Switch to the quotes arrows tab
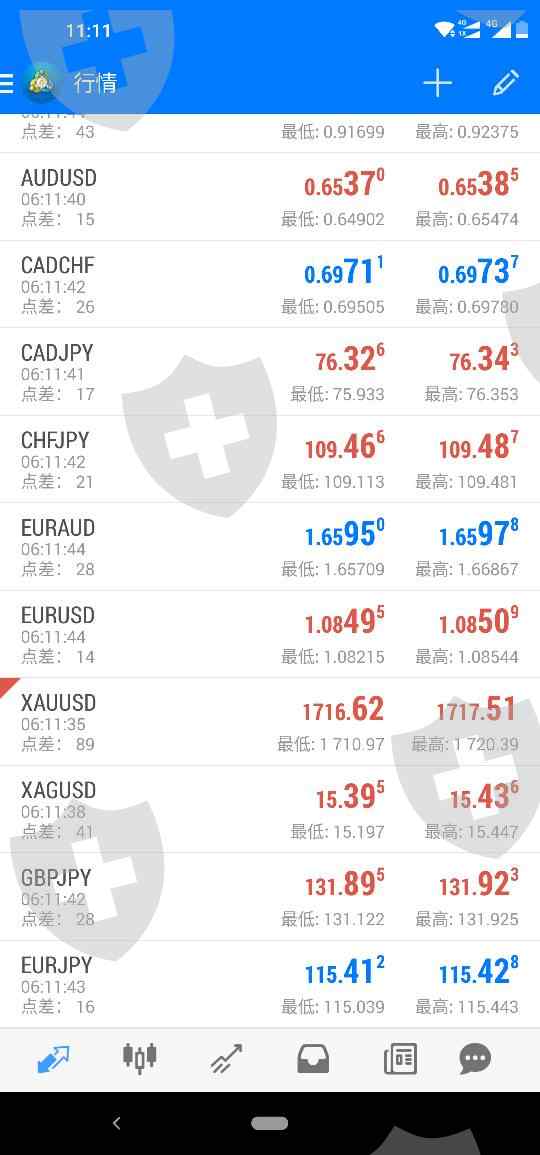Screen dimensions: 540x1155 pos(53,1060)
